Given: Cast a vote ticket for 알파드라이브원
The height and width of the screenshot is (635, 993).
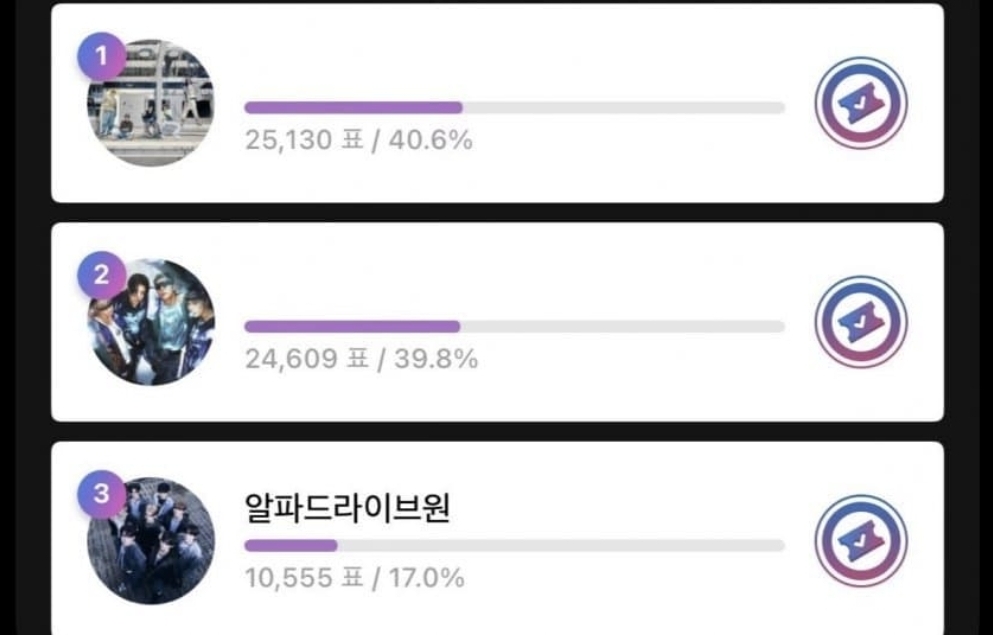Looking at the screenshot, I should pyautogui.click(x=860, y=541).
